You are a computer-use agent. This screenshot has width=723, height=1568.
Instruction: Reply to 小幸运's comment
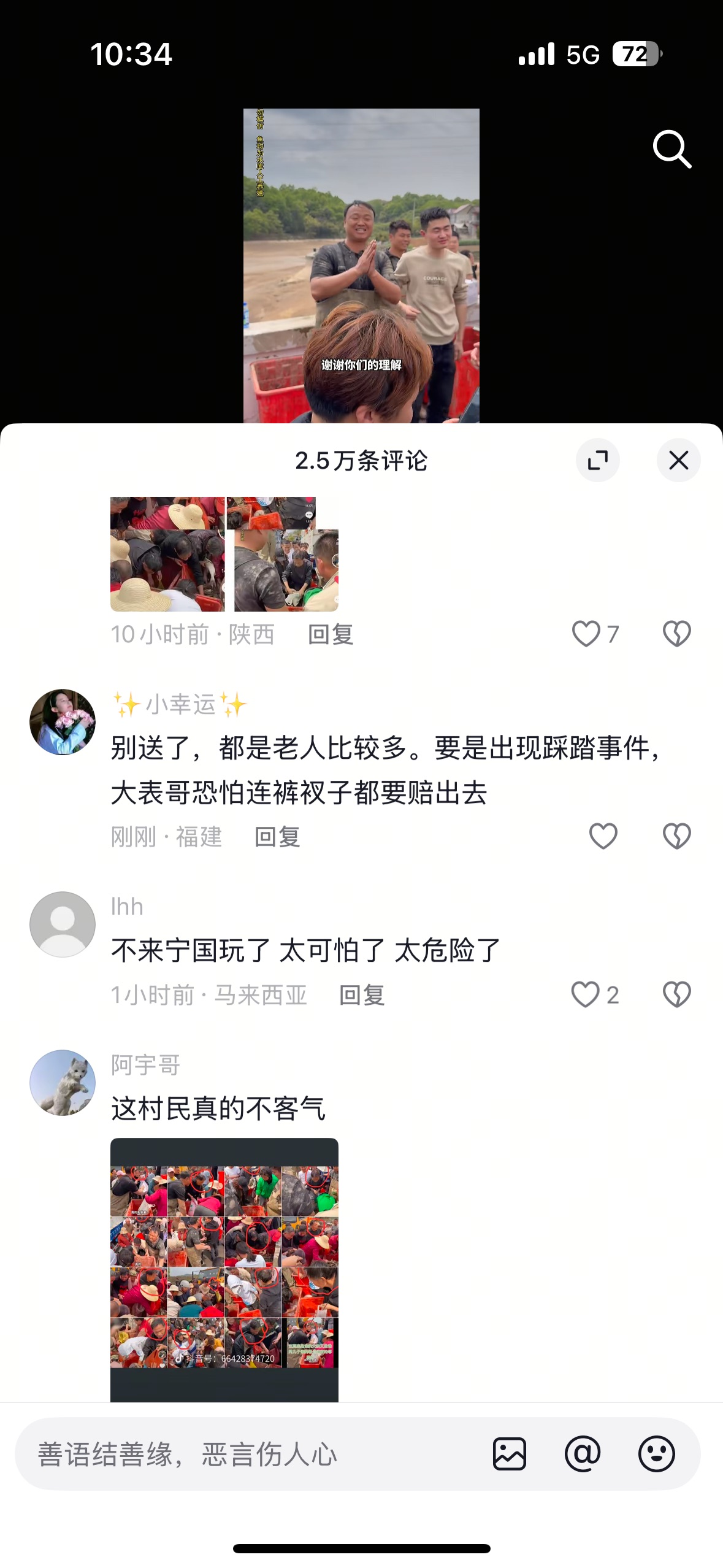click(277, 837)
